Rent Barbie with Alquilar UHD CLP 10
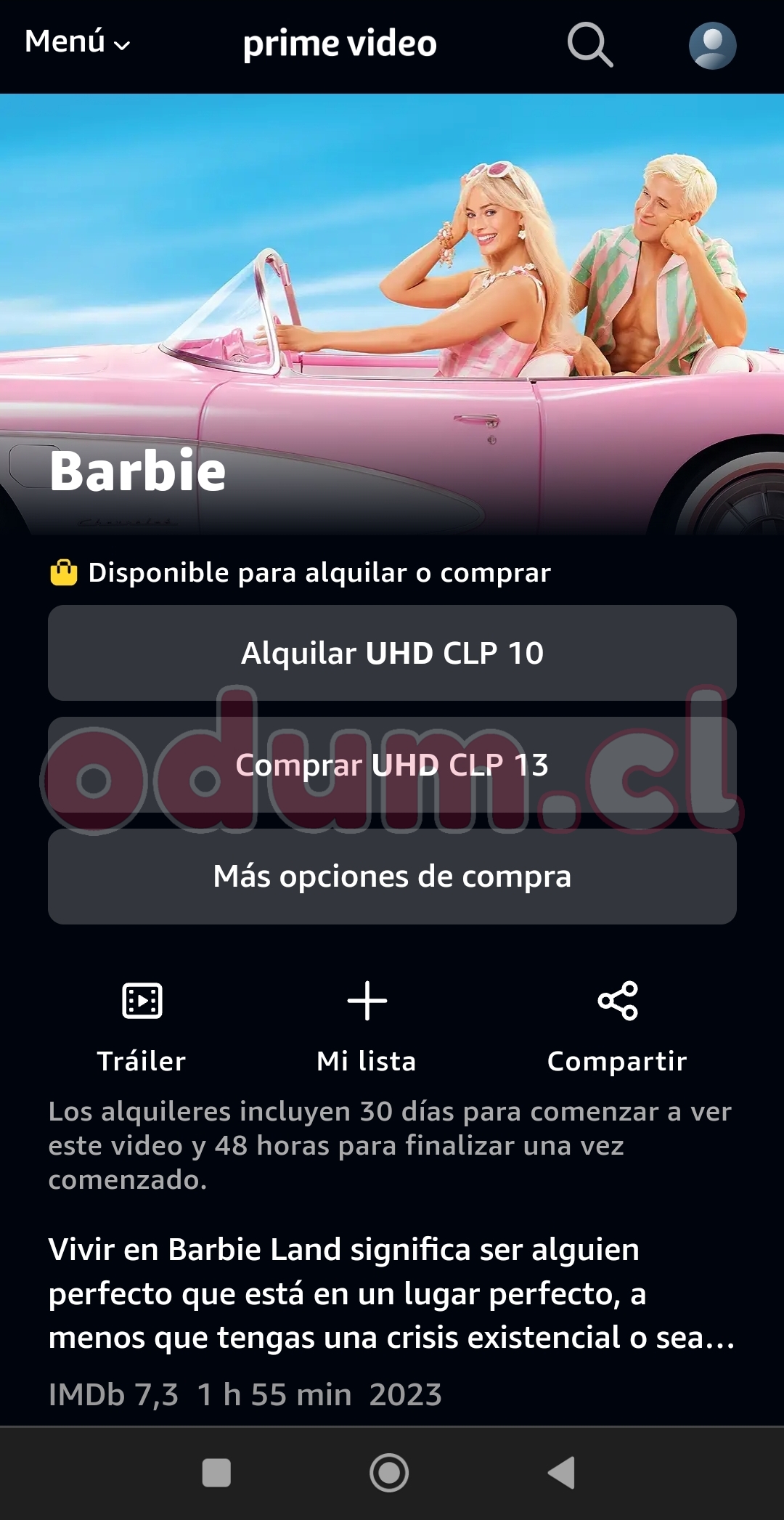 [x=392, y=653]
